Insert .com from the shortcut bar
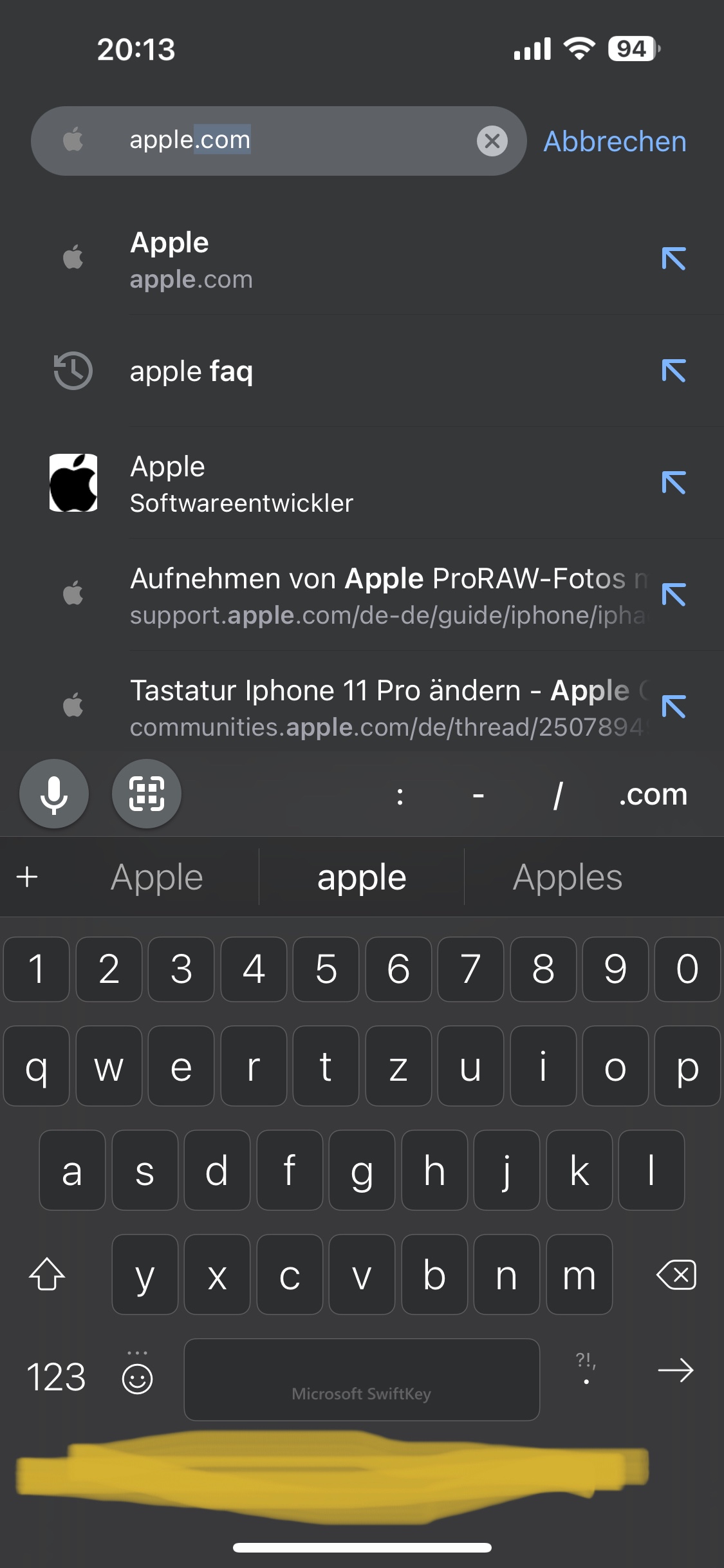 653,795
